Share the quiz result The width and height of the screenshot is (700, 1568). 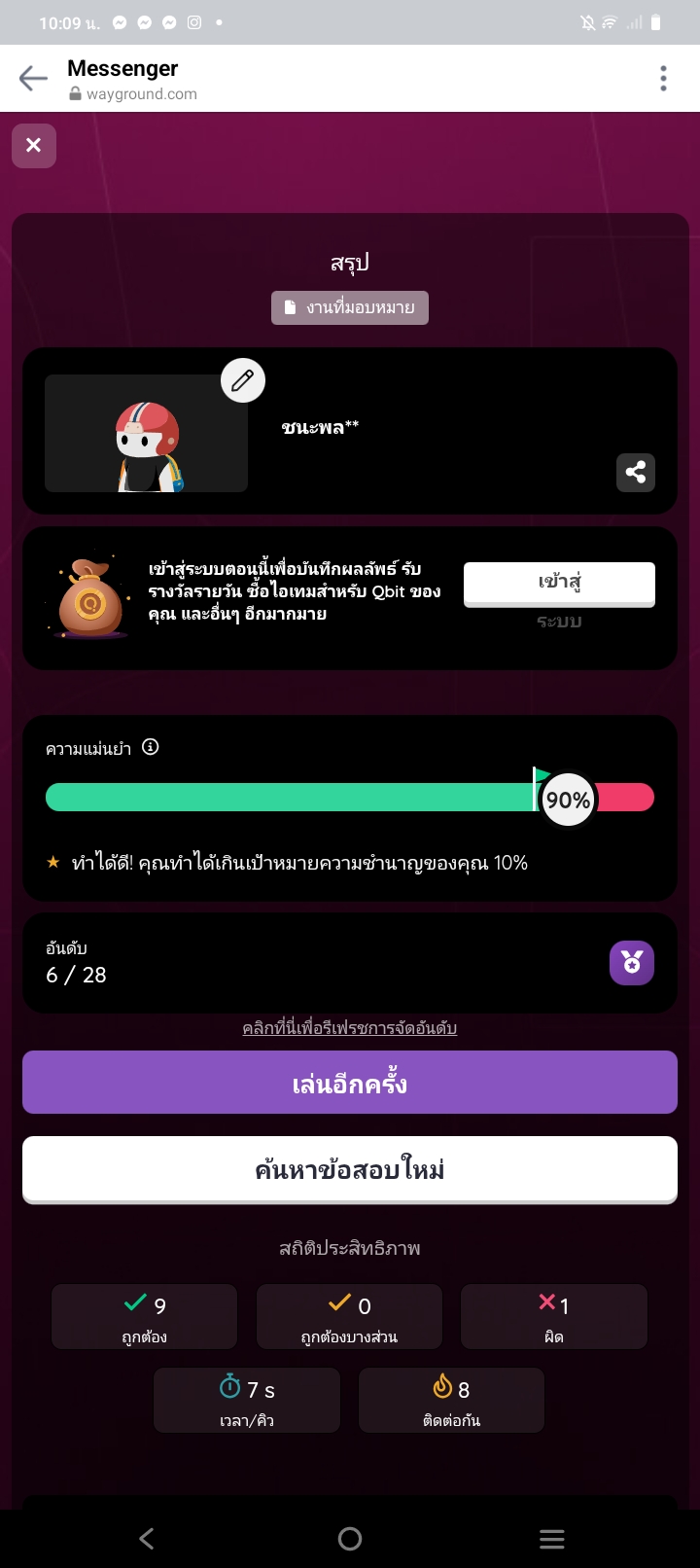point(636,473)
